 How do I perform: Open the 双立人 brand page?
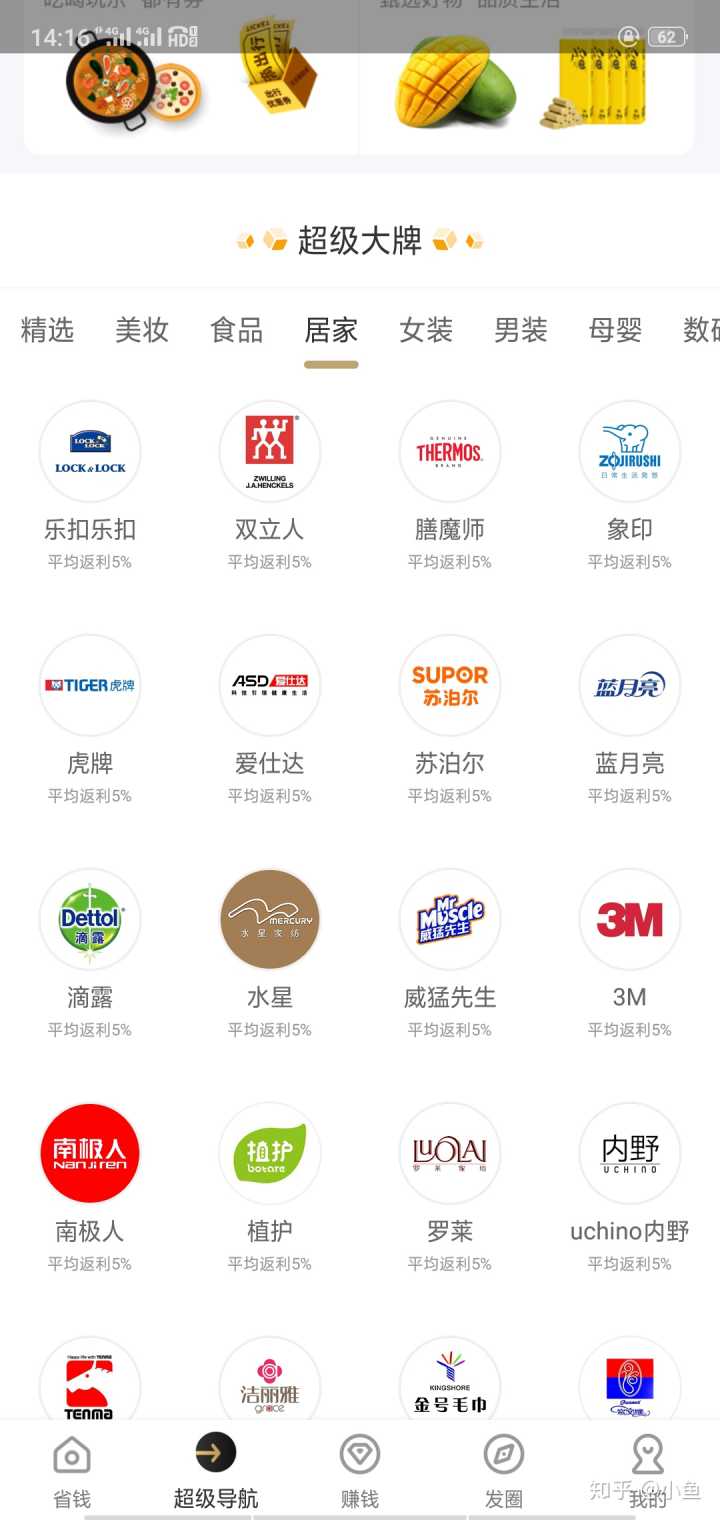coord(270,453)
